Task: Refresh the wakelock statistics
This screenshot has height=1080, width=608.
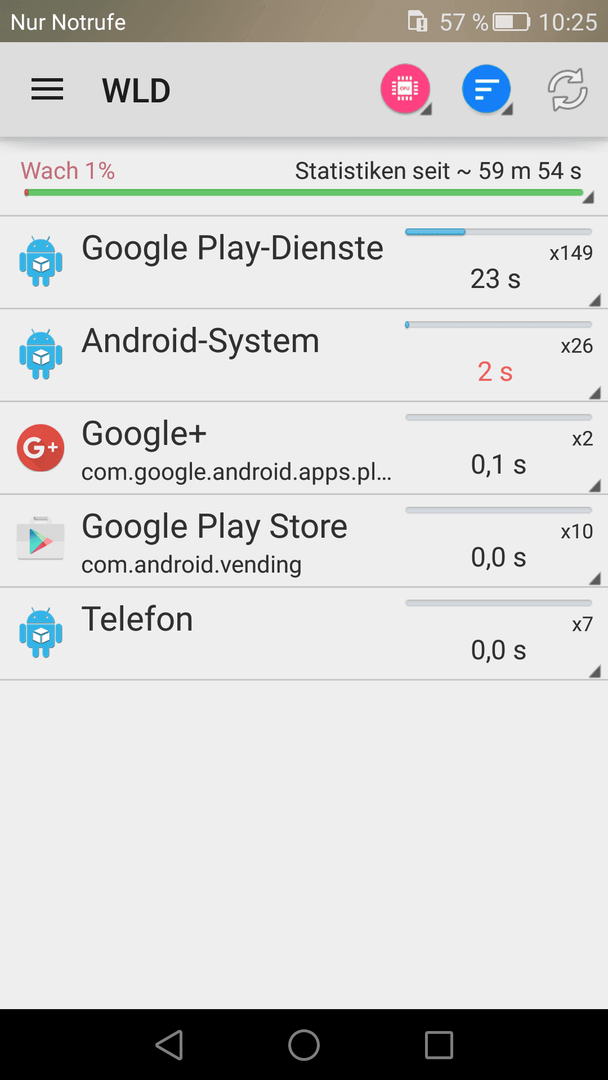Action: point(567,90)
